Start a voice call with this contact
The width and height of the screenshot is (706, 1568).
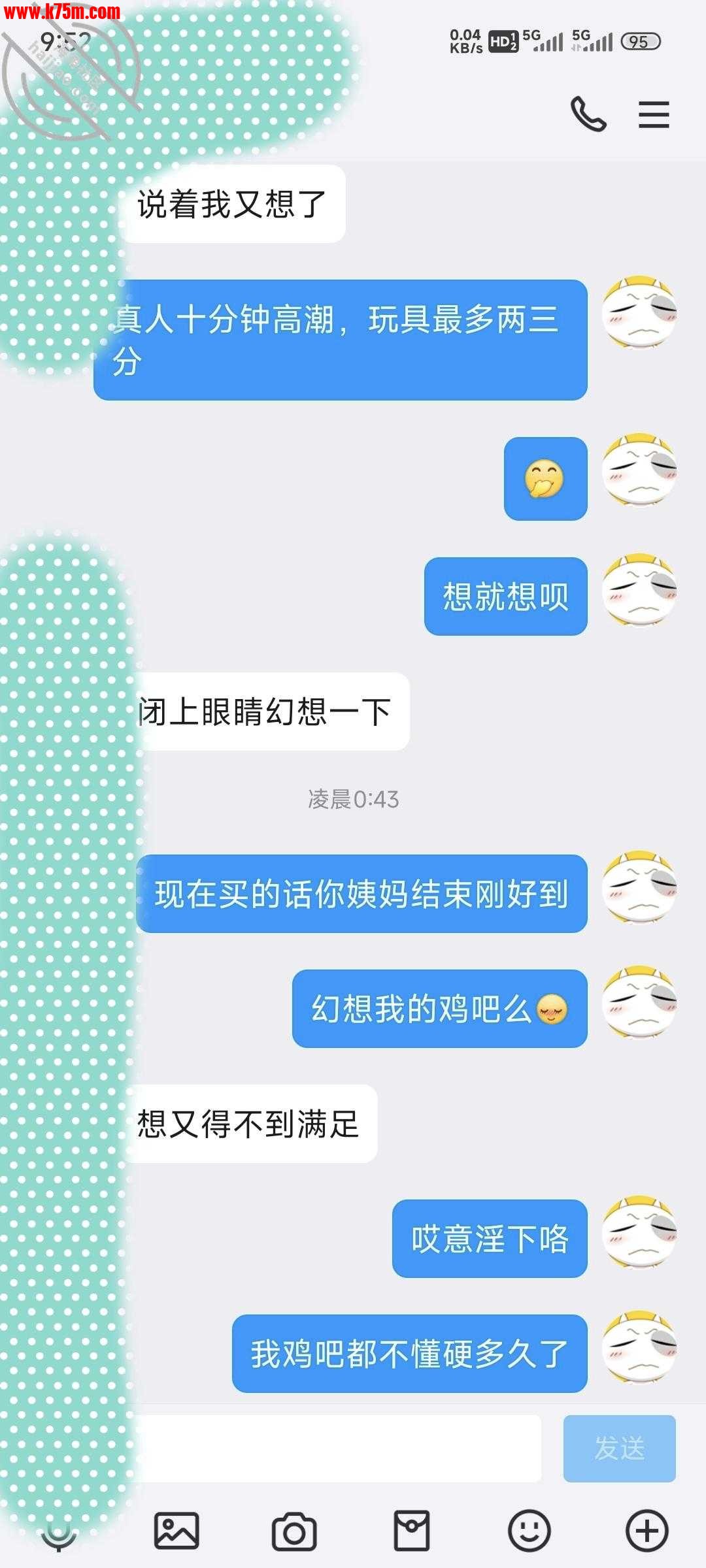pos(588,114)
